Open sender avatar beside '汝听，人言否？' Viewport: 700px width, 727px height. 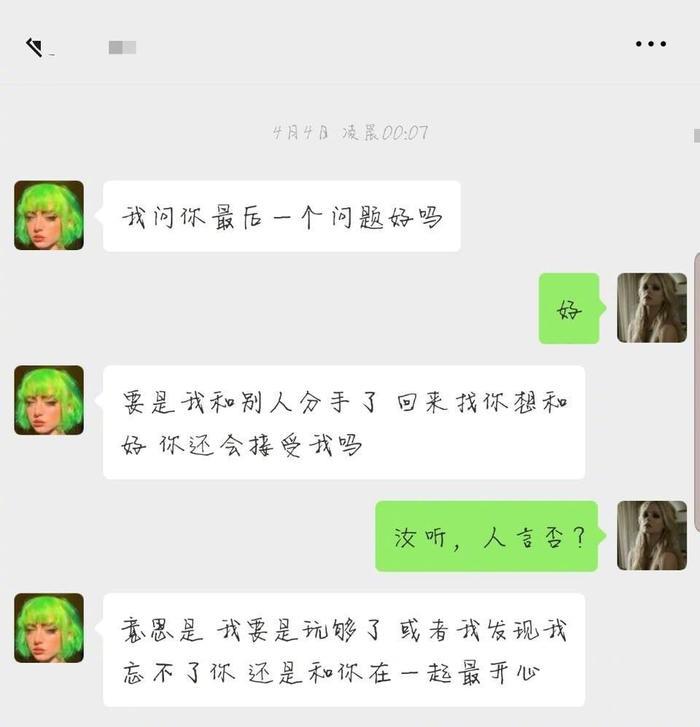tap(651, 535)
